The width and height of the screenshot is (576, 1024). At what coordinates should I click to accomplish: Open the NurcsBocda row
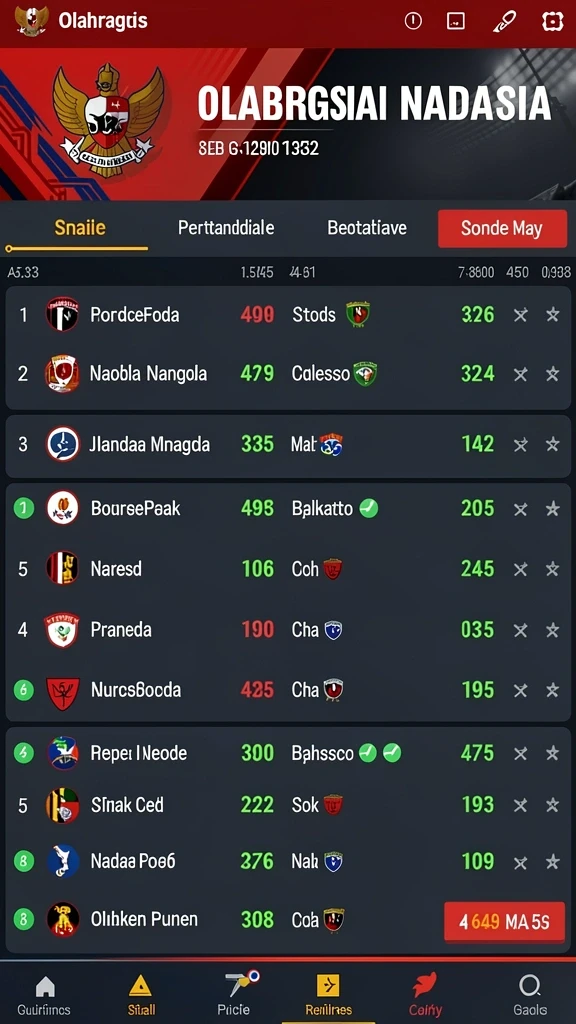pyautogui.click(x=288, y=690)
